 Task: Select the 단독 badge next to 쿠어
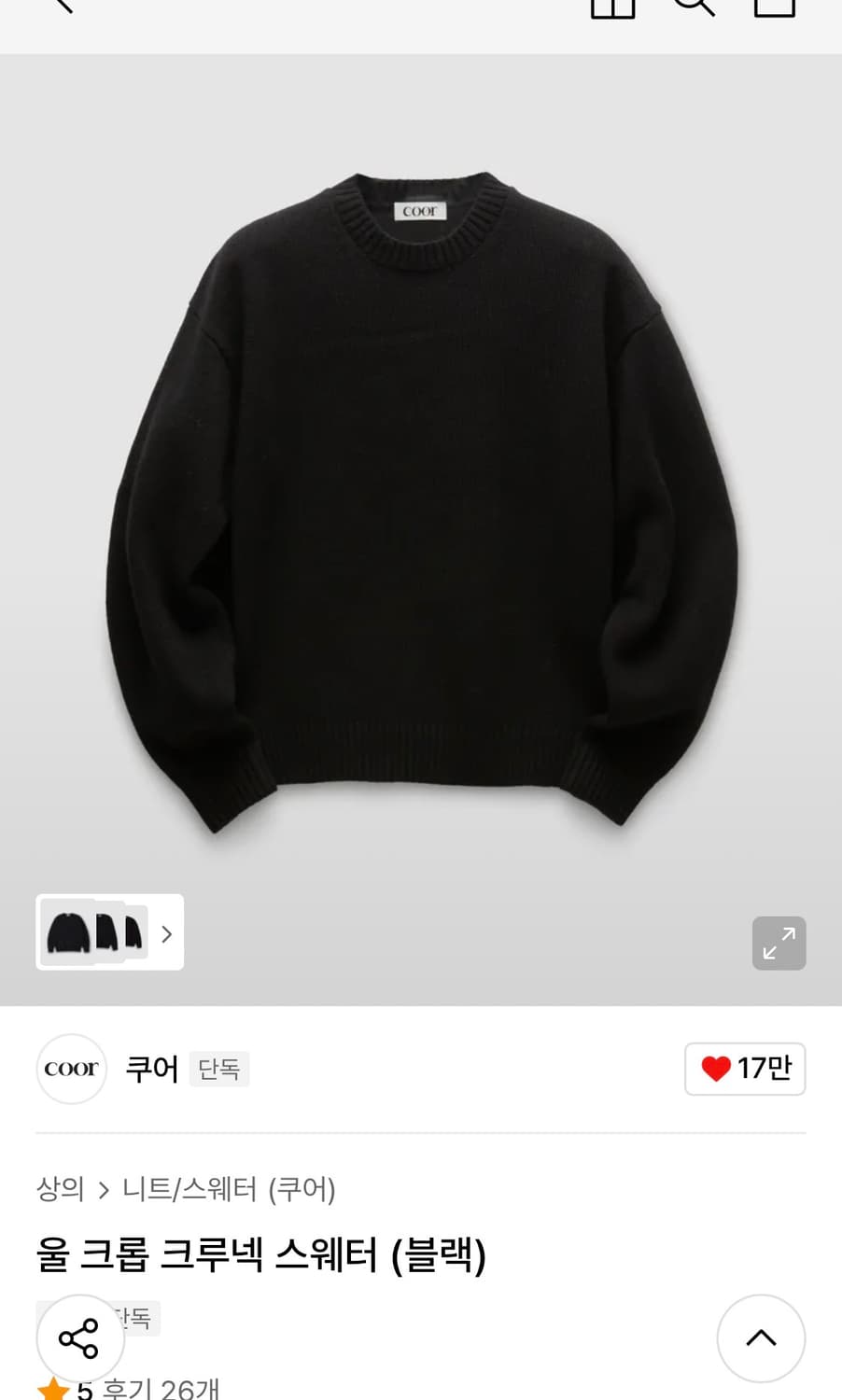coord(219,1069)
